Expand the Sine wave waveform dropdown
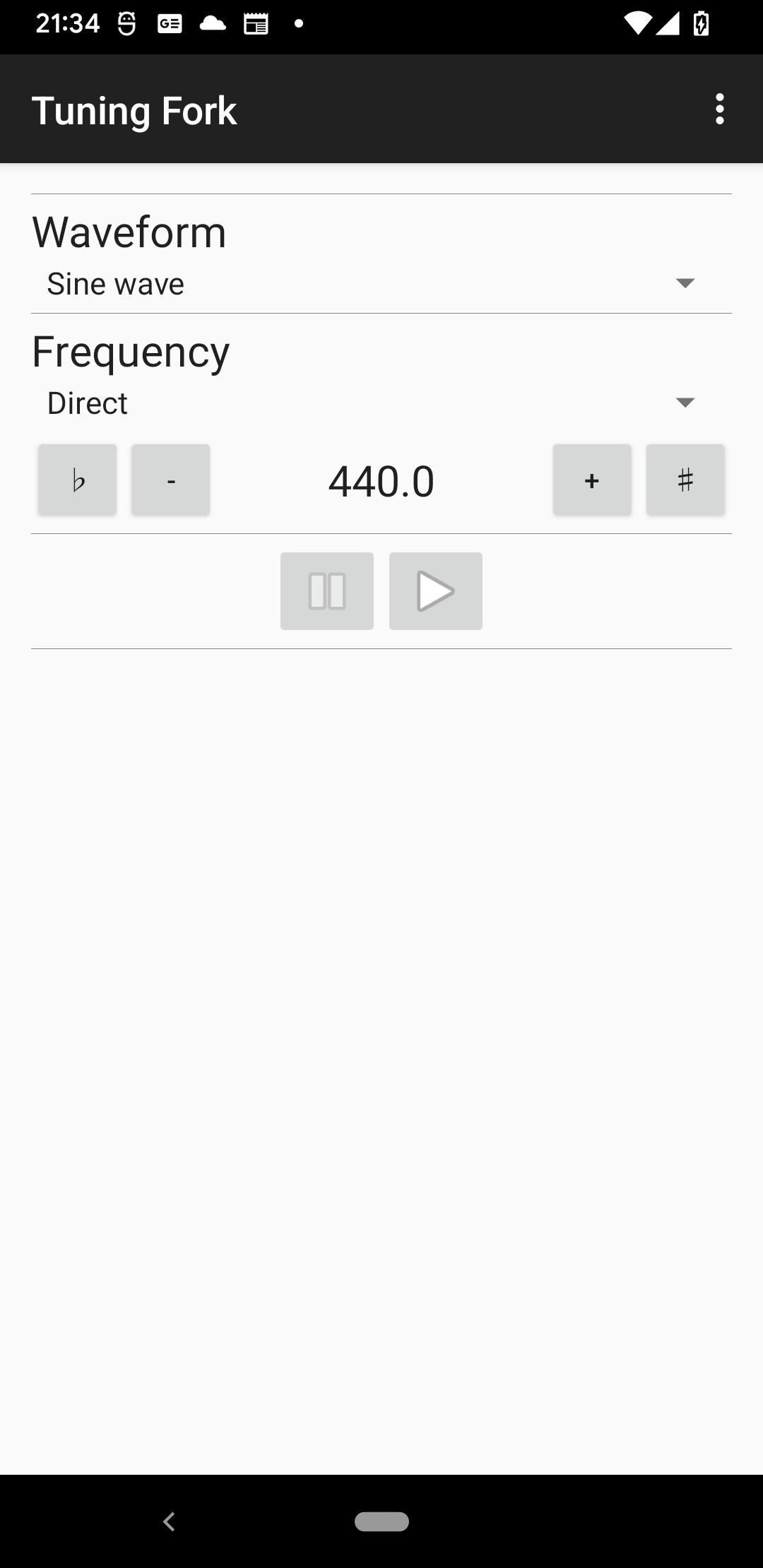Image resolution: width=763 pixels, height=1568 pixels. pyautogui.click(x=381, y=284)
